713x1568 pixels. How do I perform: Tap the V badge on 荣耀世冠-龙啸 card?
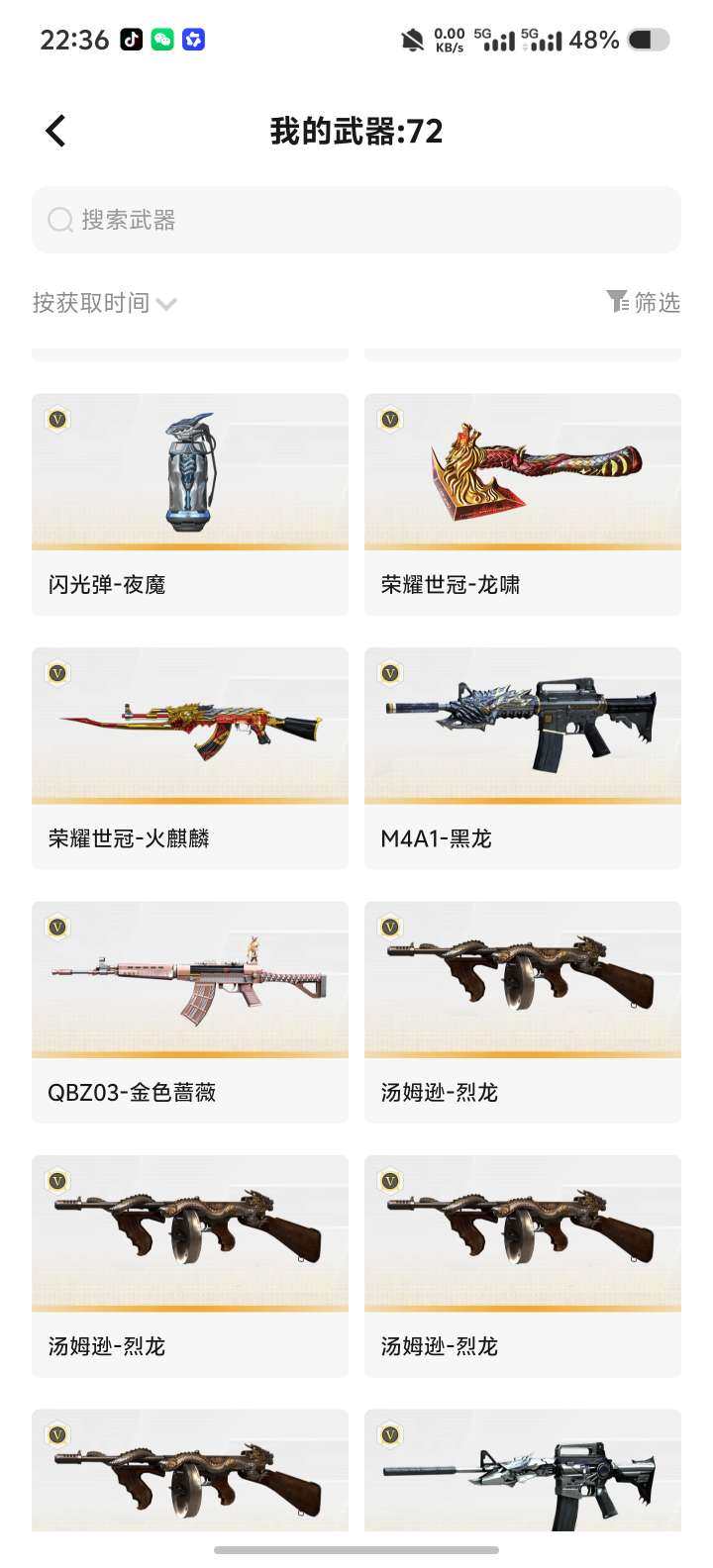[x=389, y=419]
